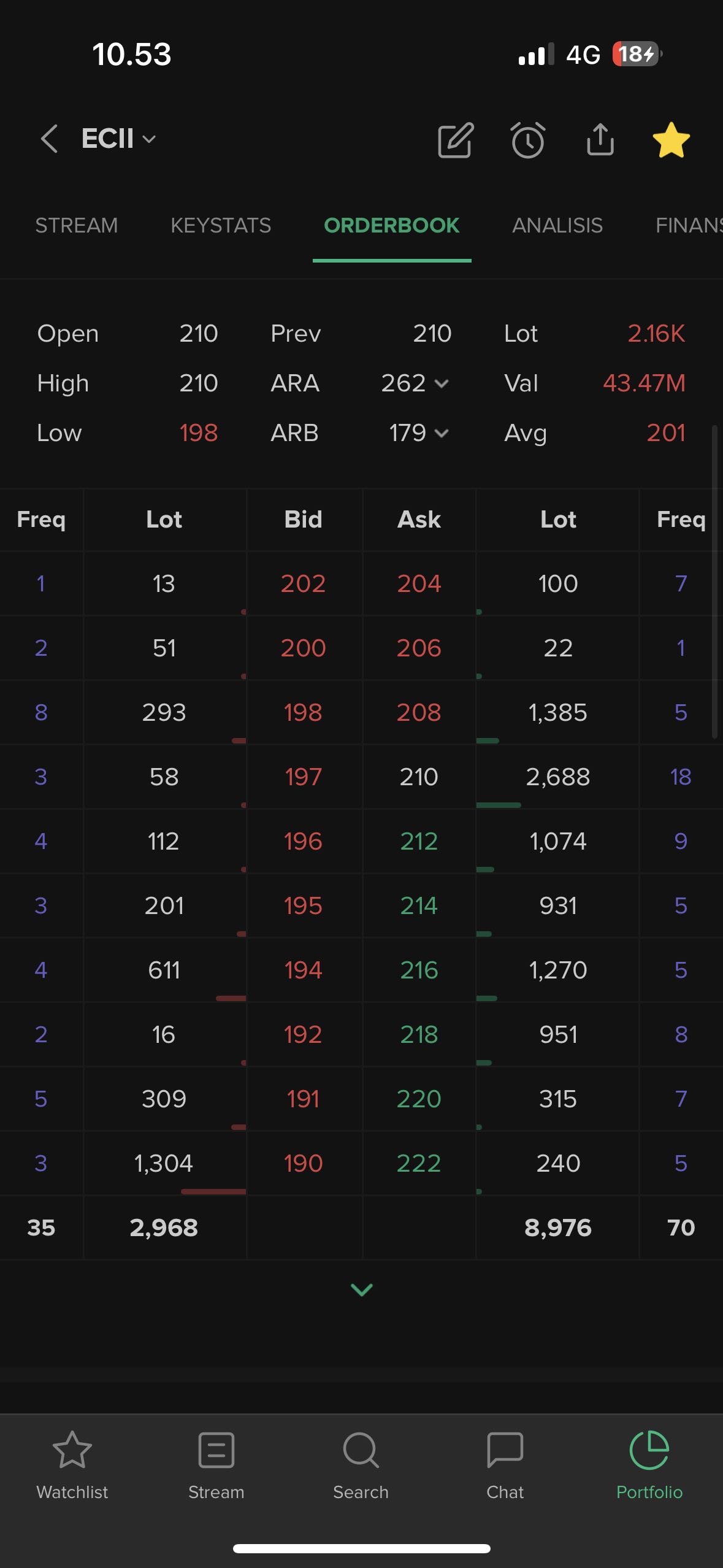Open Chat in the bottom bar
This screenshot has height=1568, width=723.
click(x=505, y=1464)
